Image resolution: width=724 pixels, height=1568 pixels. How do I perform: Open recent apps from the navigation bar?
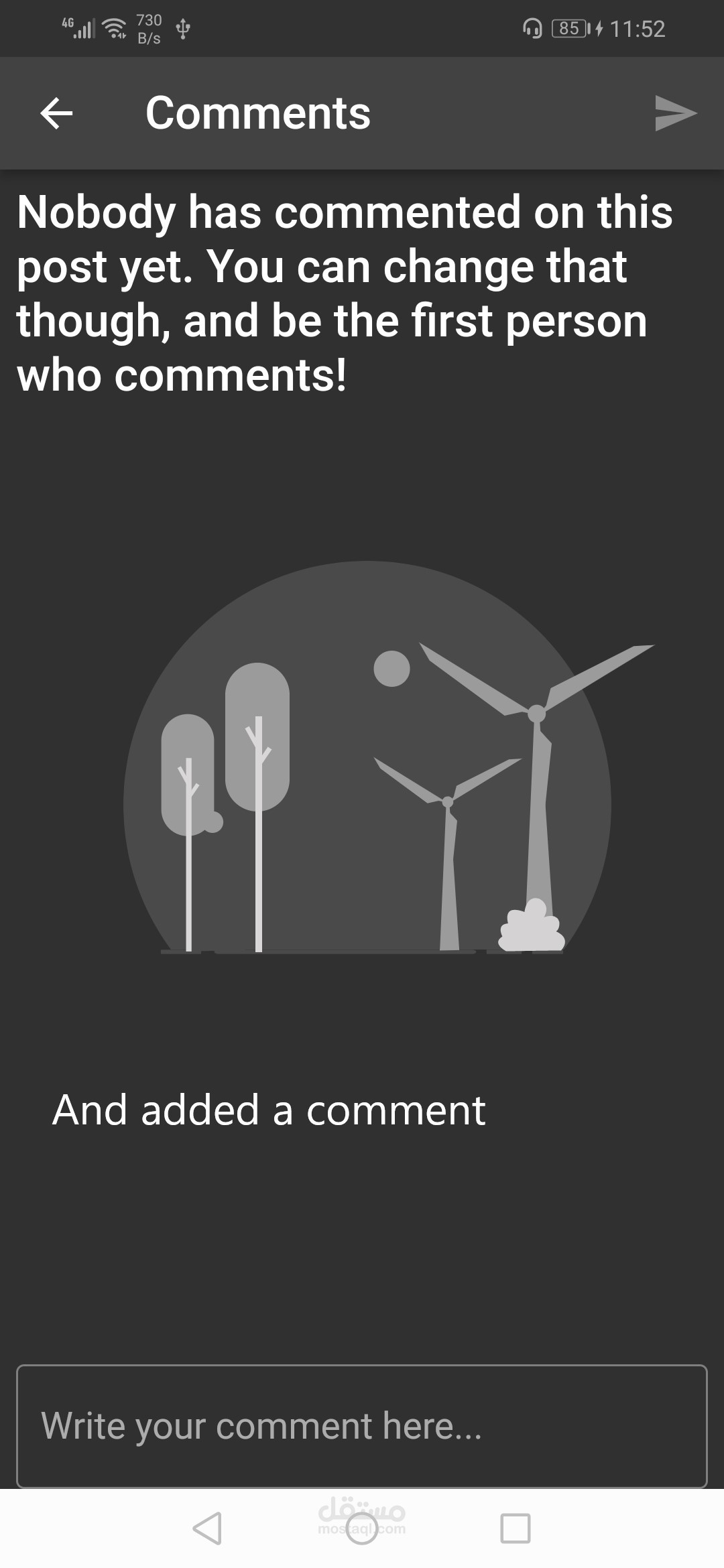pyautogui.click(x=516, y=1528)
